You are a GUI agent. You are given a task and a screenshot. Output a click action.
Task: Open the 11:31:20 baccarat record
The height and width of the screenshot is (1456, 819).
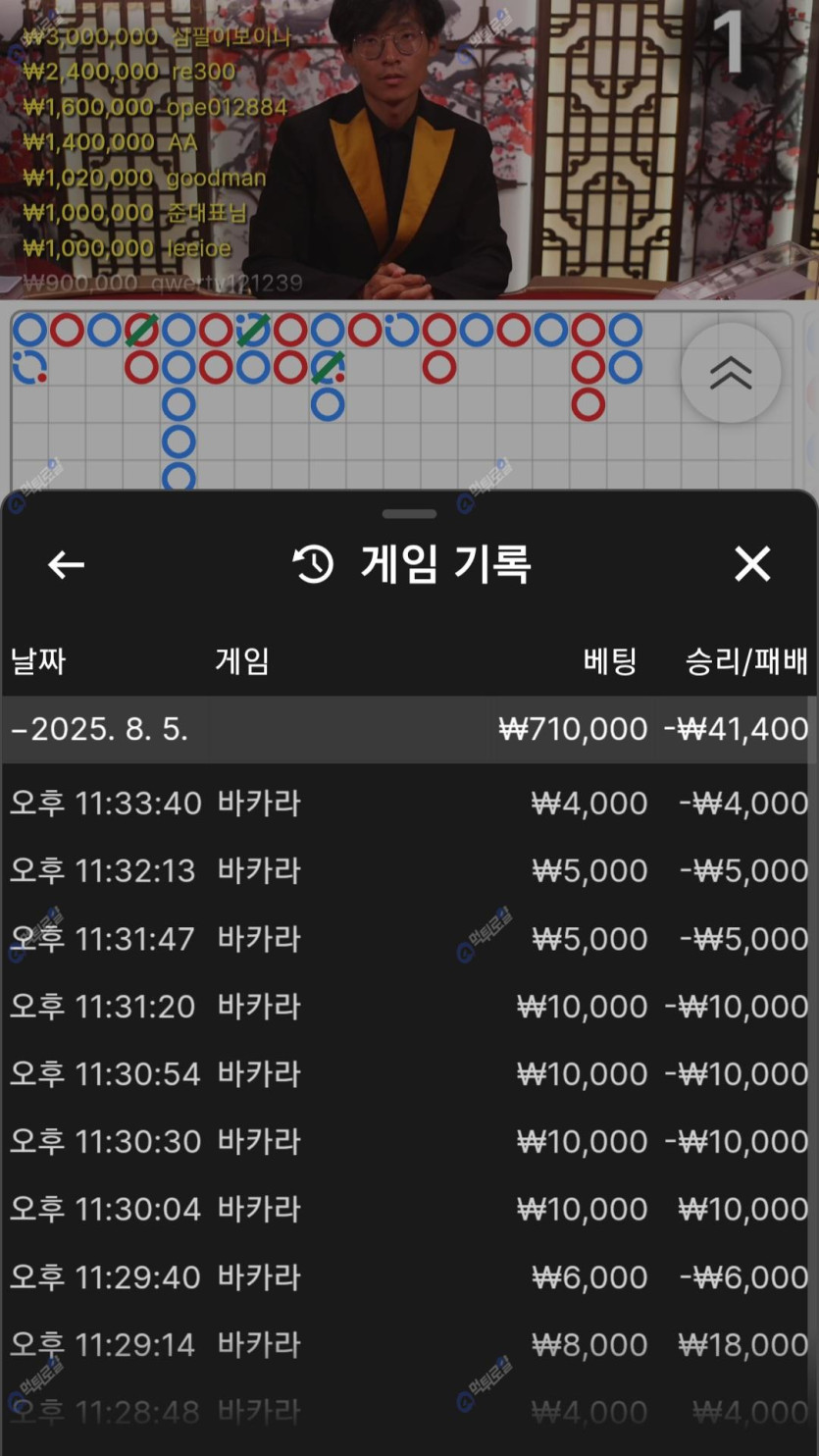409,1007
